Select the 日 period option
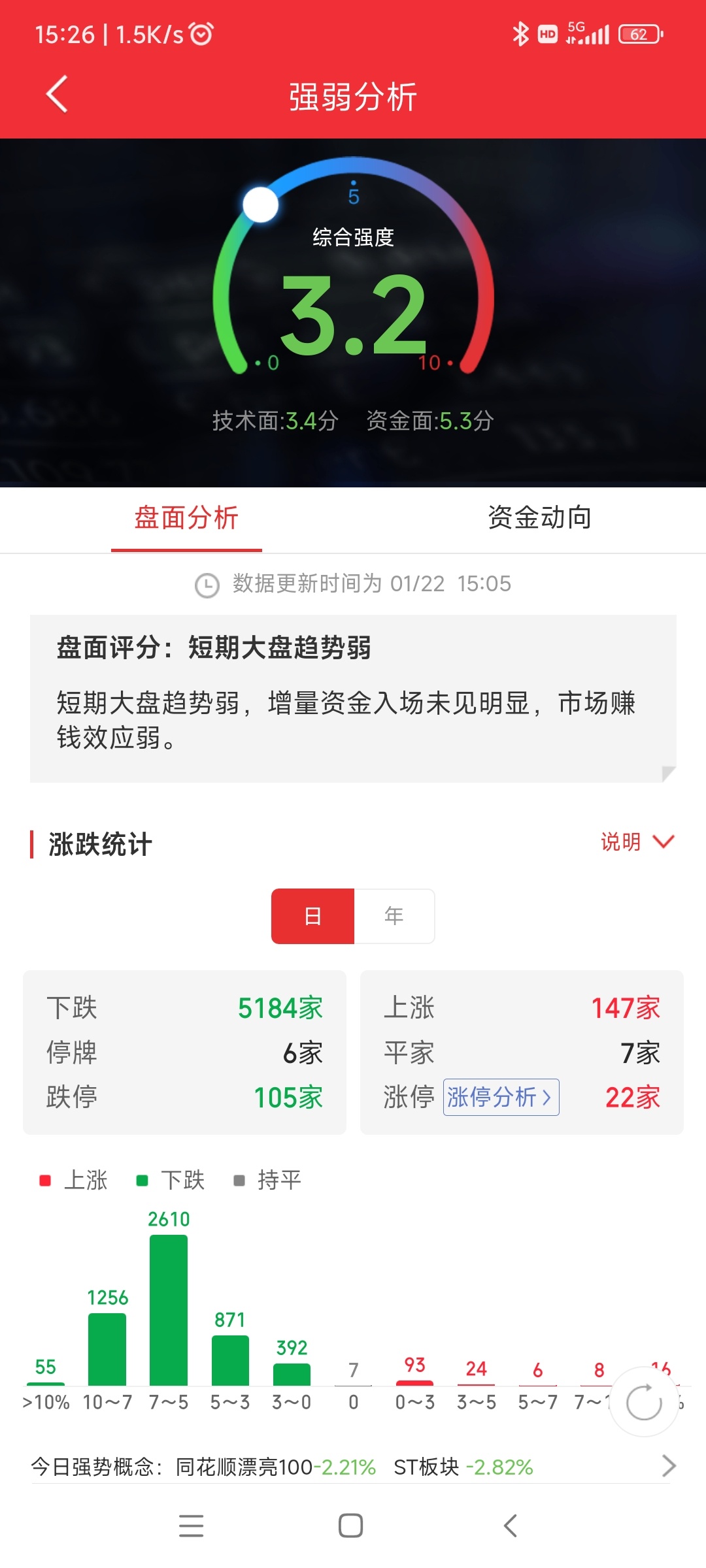This screenshot has width=706, height=1568. click(x=312, y=916)
